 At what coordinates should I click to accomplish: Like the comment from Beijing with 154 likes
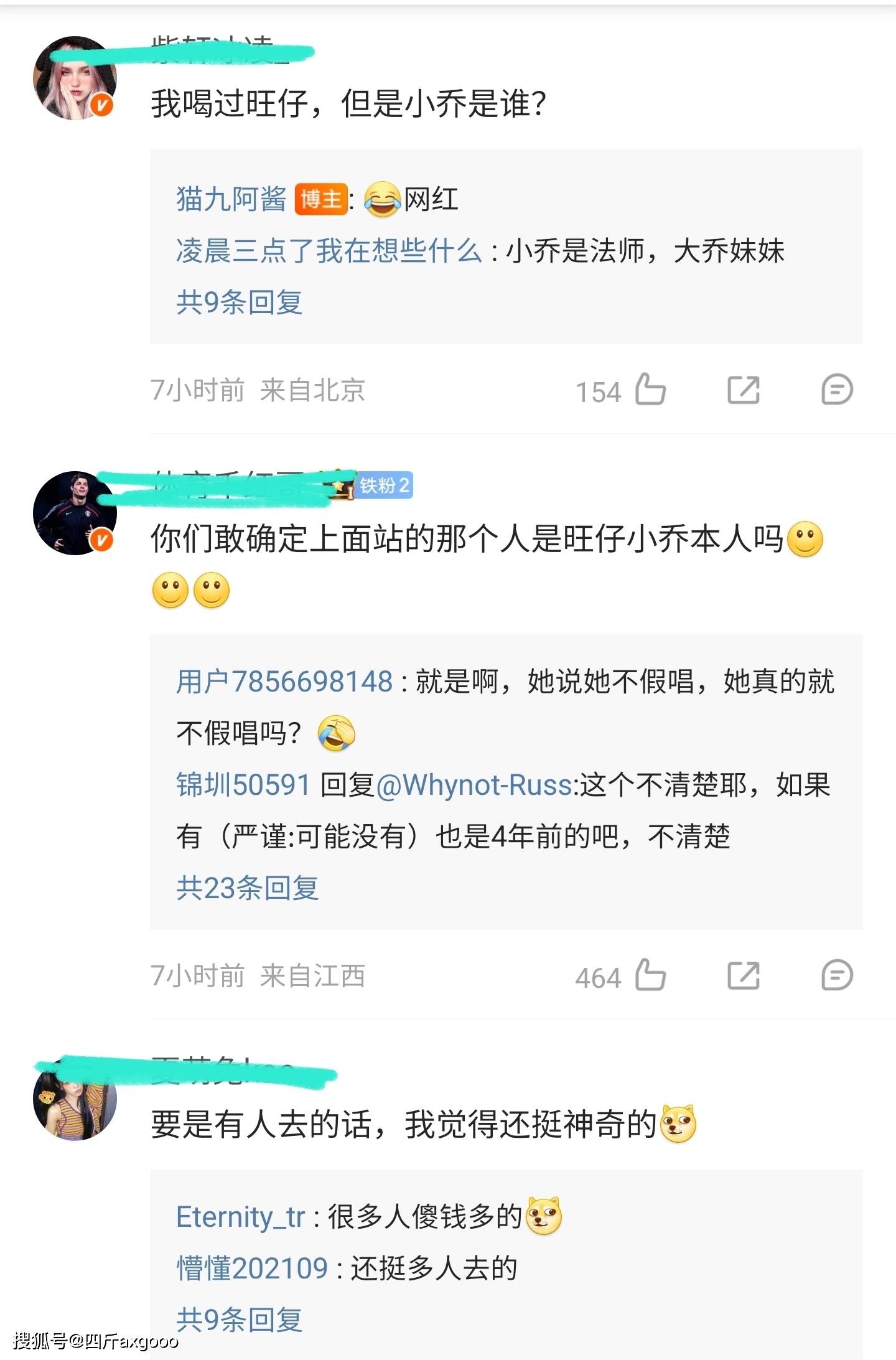pyautogui.click(x=650, y=390)
